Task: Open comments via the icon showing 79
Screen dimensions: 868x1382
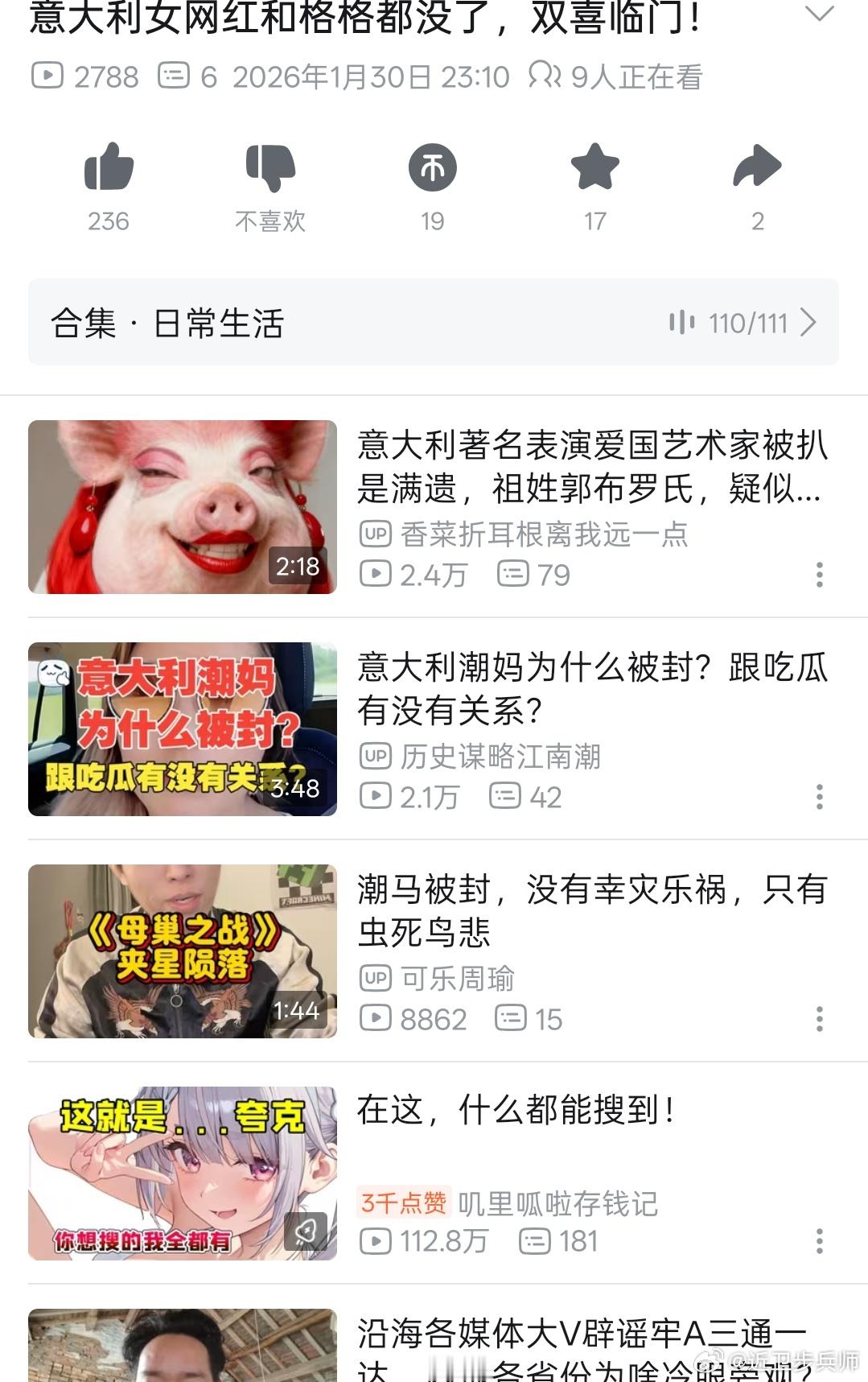Action: (512, 575)
